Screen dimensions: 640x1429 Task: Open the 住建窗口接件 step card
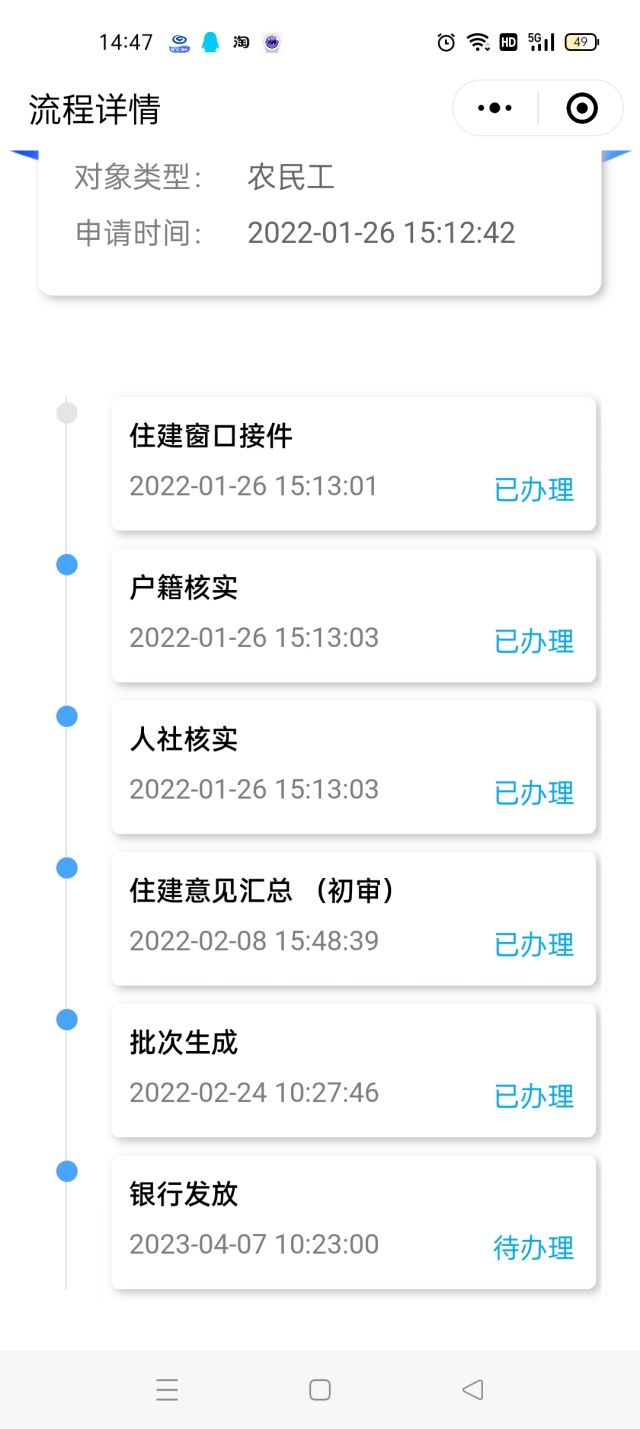click(353, 463)
